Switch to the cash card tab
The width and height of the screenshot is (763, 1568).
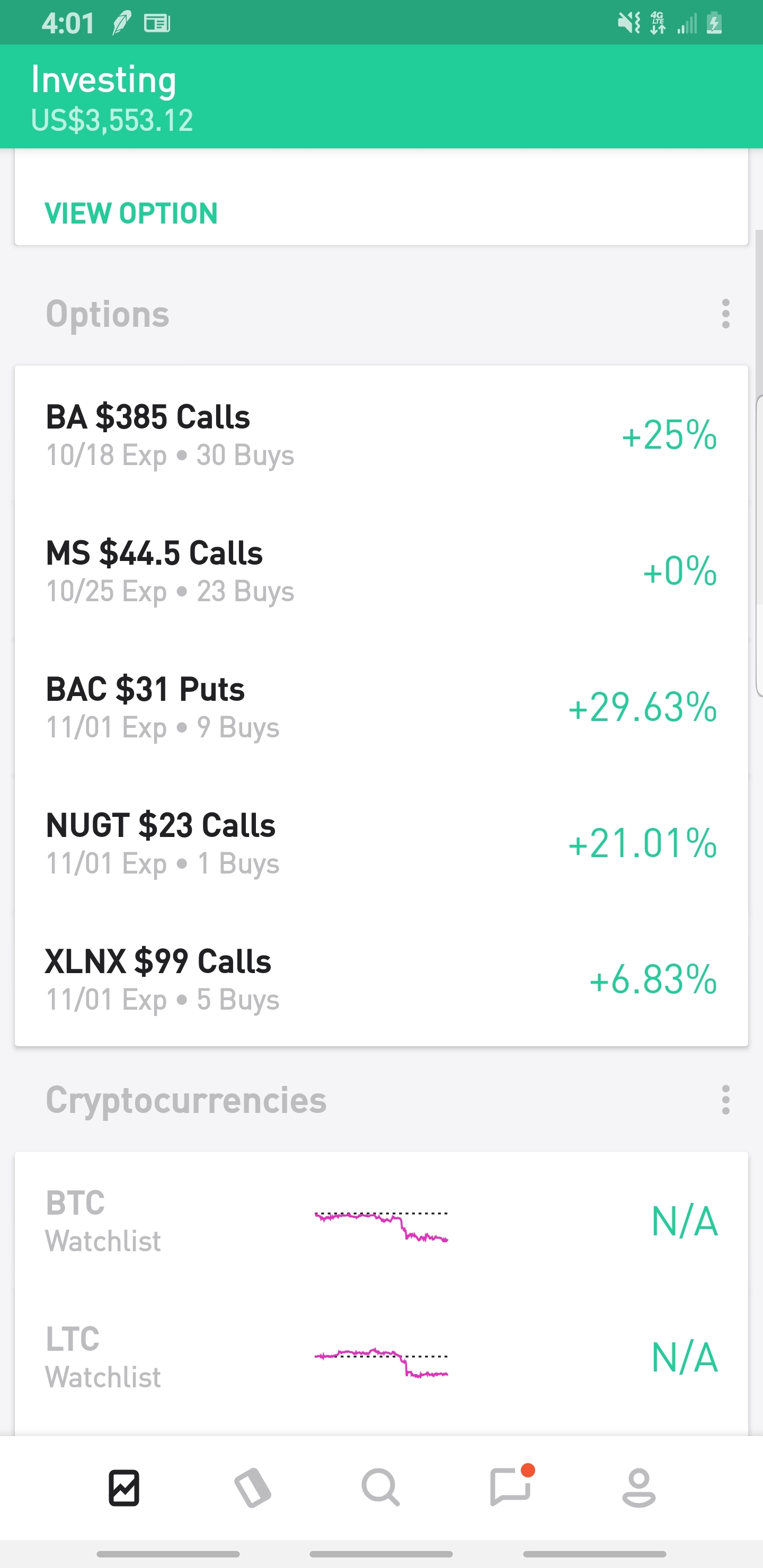tap(253, 1487)
